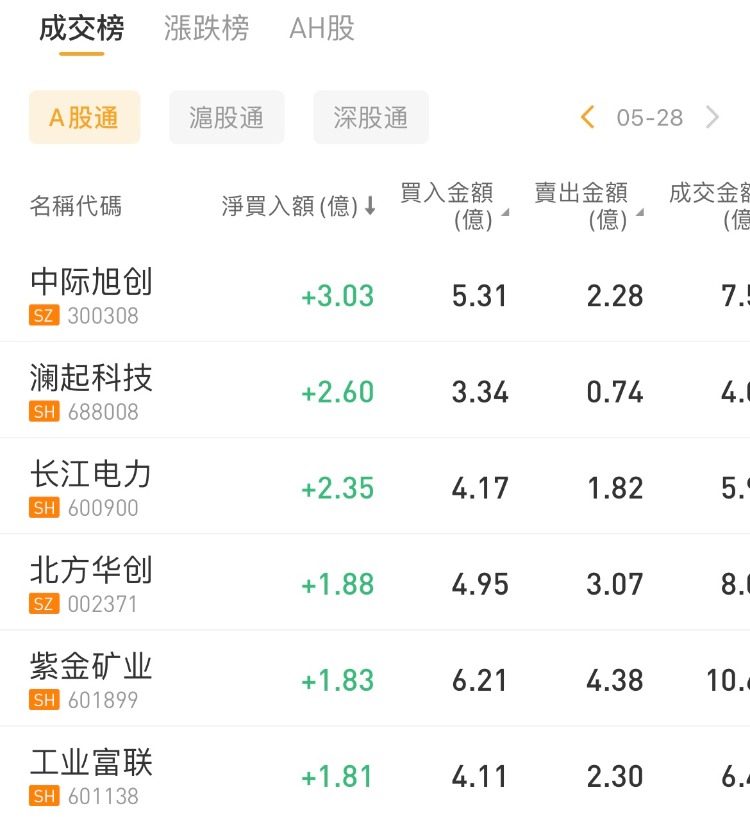Open 中际旭创 stock details
The height and width of the screenshot is (817, 750).
[91, 295]
